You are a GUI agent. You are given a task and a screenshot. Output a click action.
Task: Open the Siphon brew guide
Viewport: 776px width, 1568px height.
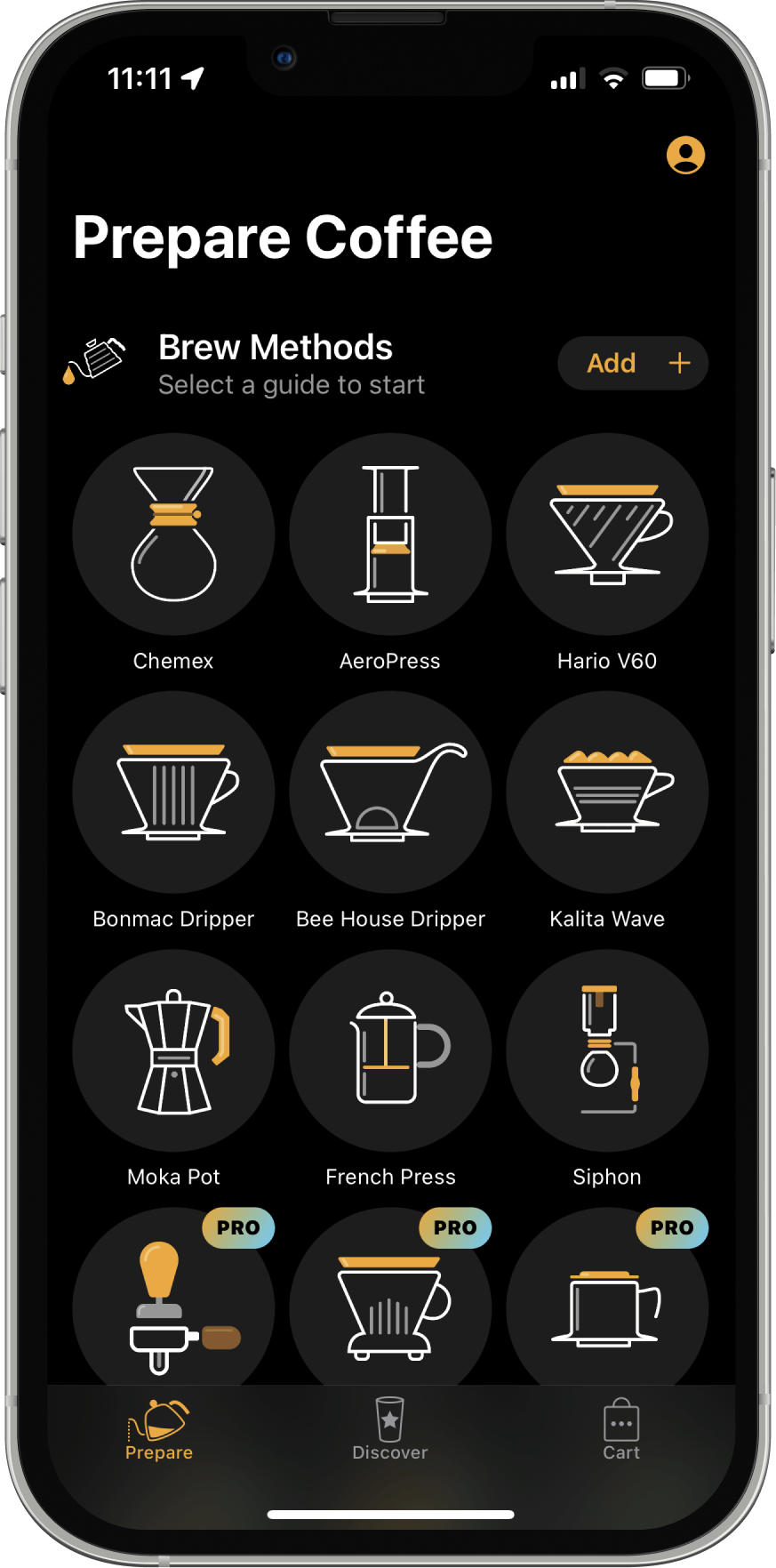click(607, 1050)
